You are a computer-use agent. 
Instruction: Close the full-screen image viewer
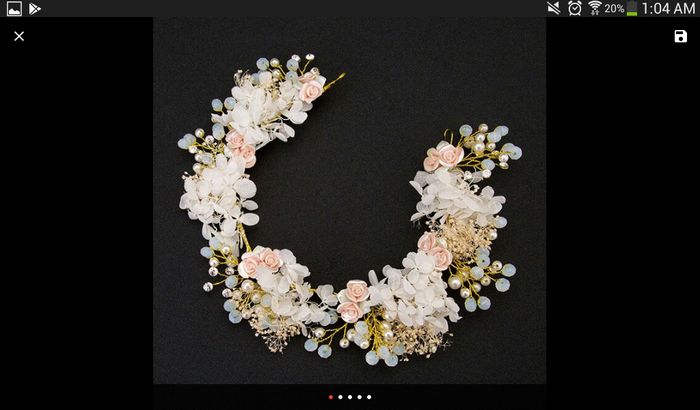pos(19,36)
